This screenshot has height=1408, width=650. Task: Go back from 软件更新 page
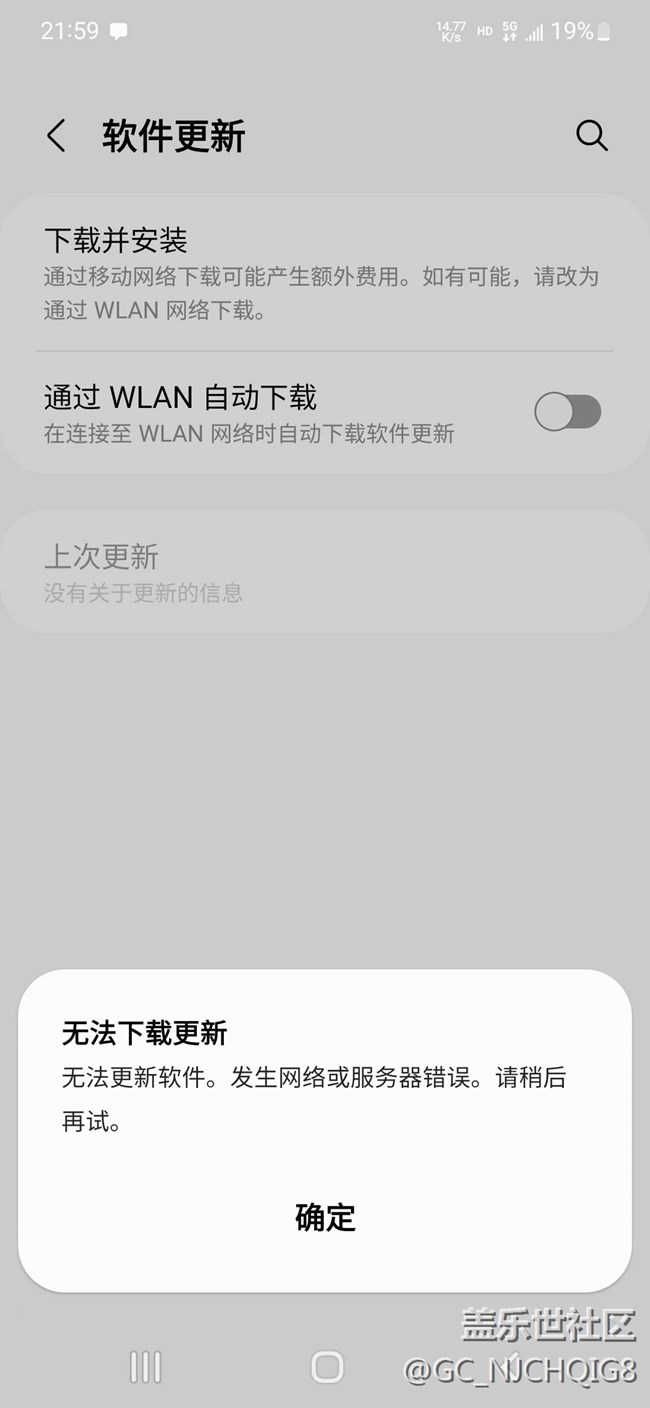pos(57,136)
